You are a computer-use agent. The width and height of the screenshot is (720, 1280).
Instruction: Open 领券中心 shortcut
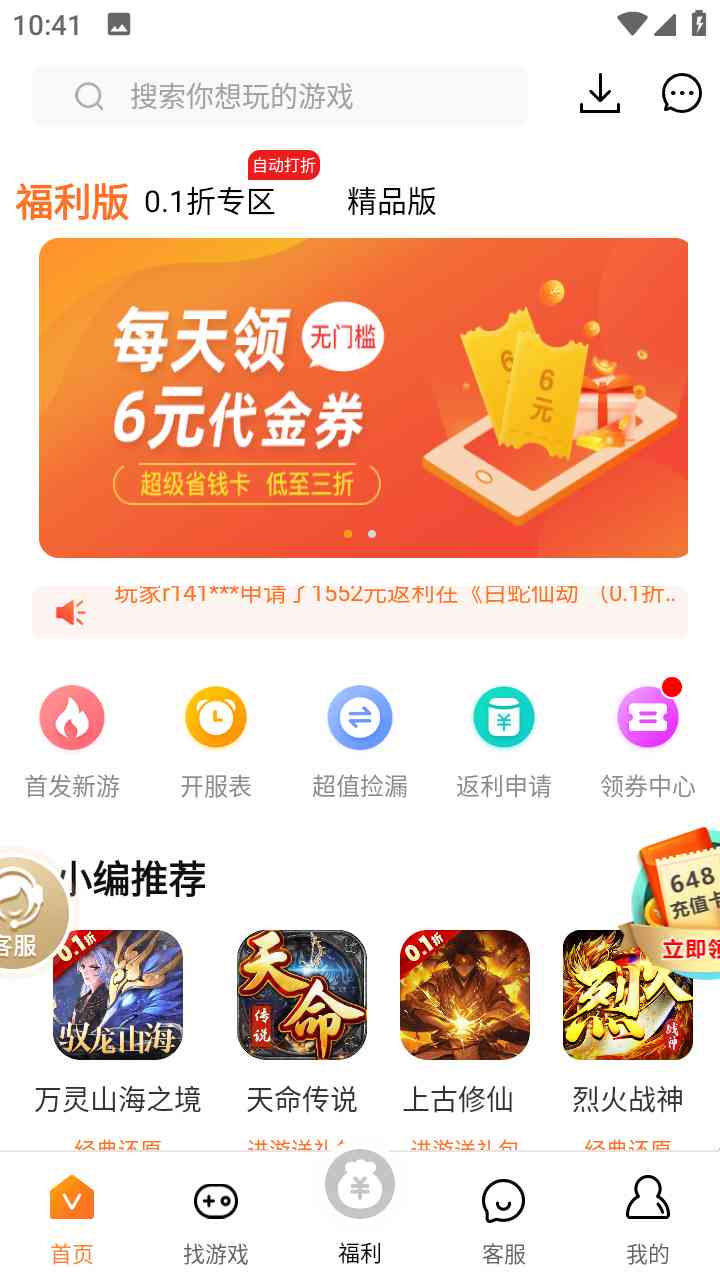pyautogui.click(x=648, y=740)
